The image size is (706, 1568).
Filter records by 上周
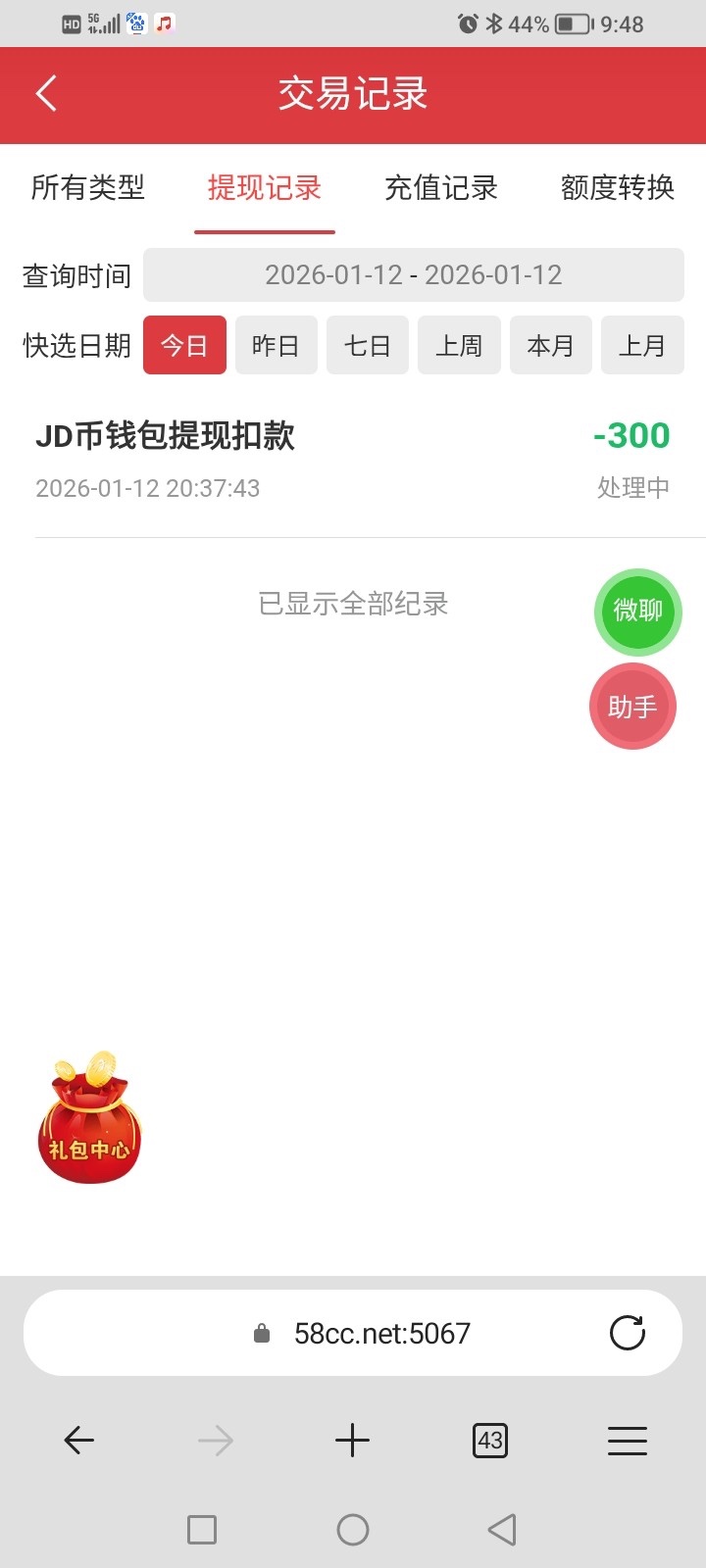(x=459, y=345)
